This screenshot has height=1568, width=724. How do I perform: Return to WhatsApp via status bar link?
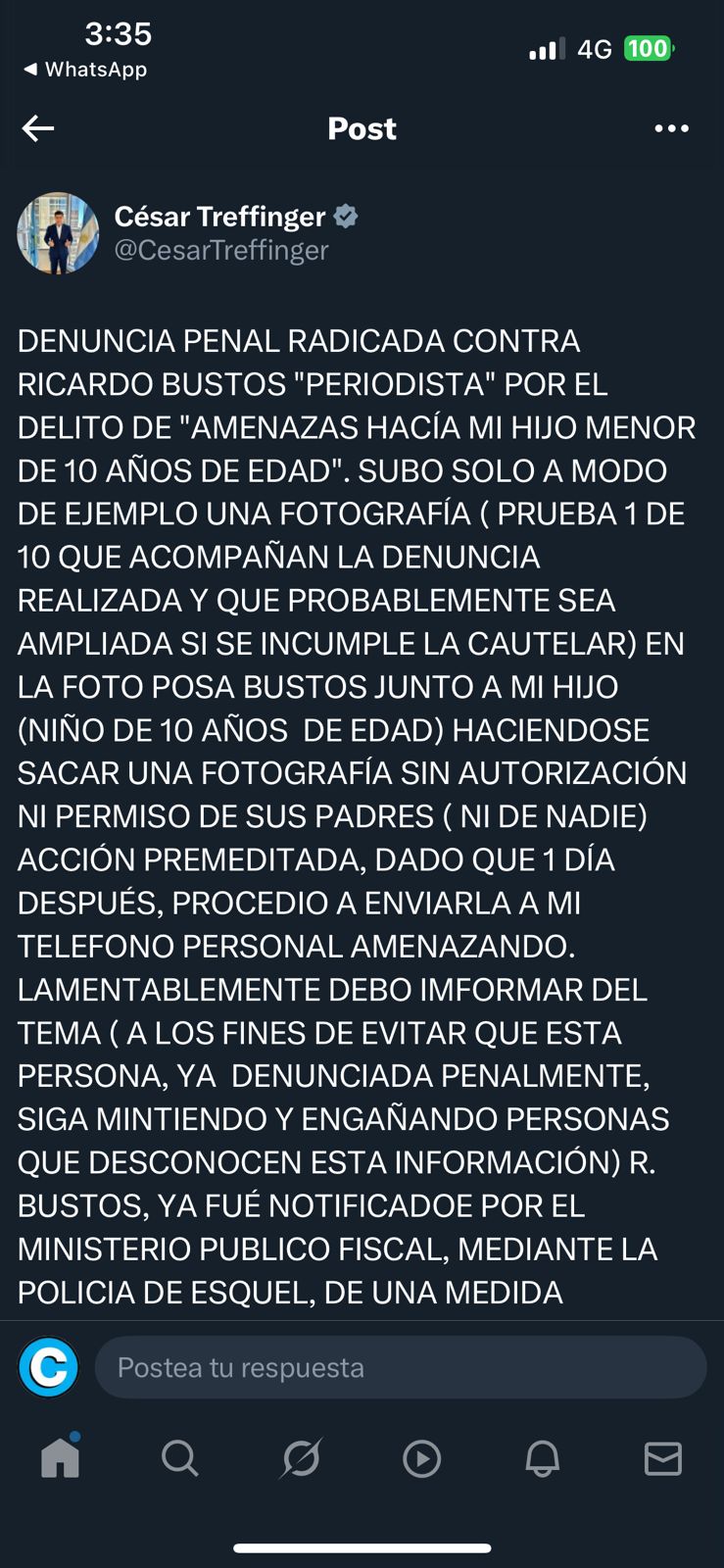85,70
